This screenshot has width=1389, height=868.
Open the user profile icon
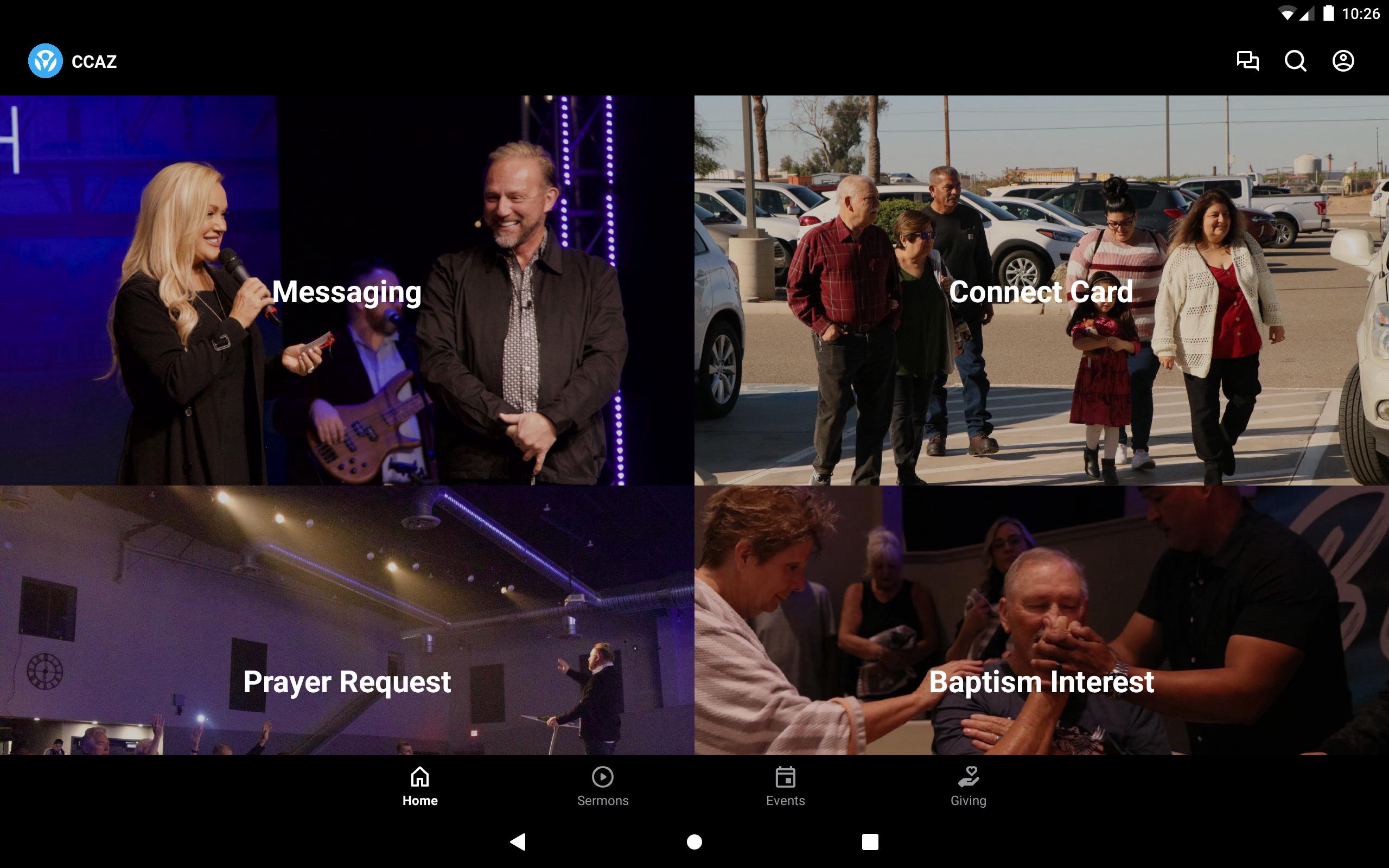pos(1342,61)
